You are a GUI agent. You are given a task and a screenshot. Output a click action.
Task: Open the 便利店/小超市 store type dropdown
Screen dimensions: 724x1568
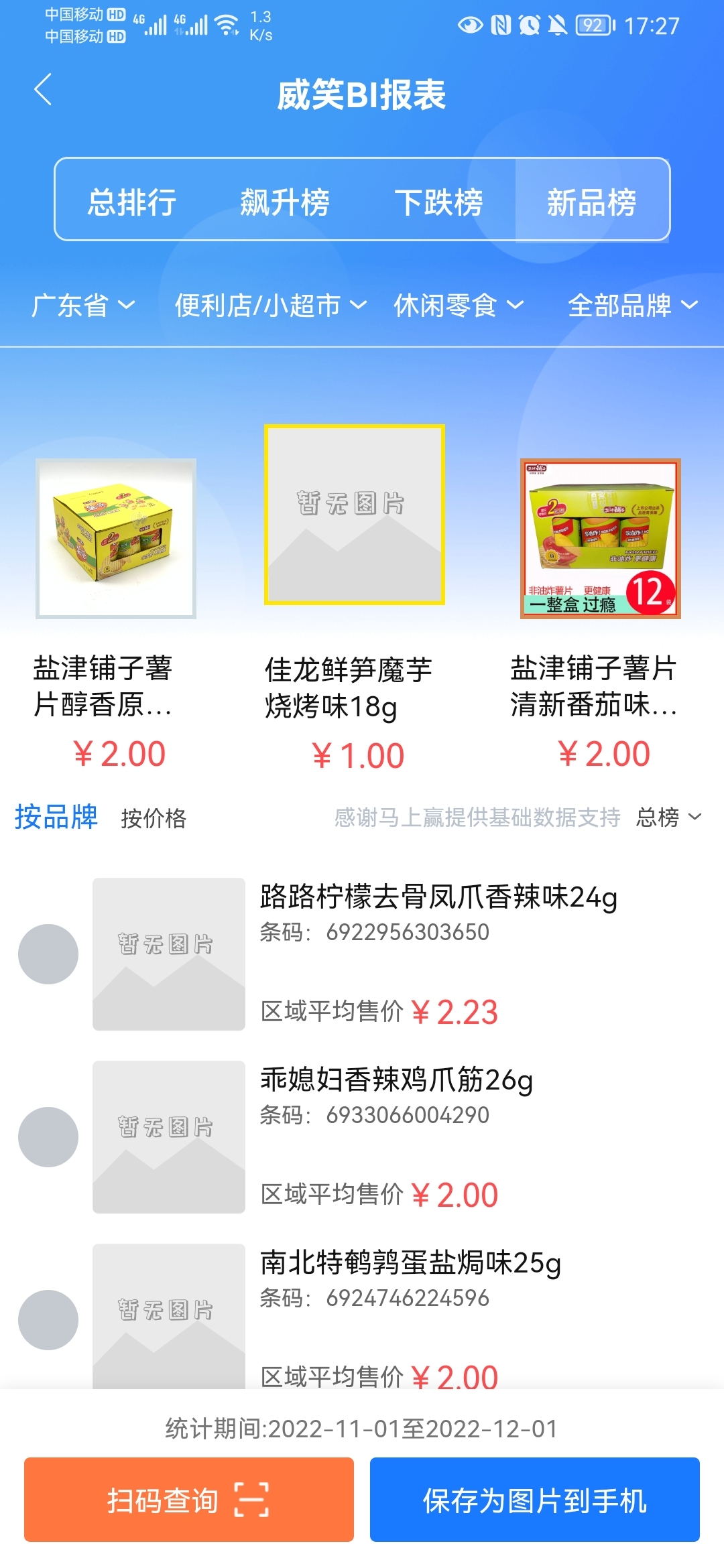[270, 306]
